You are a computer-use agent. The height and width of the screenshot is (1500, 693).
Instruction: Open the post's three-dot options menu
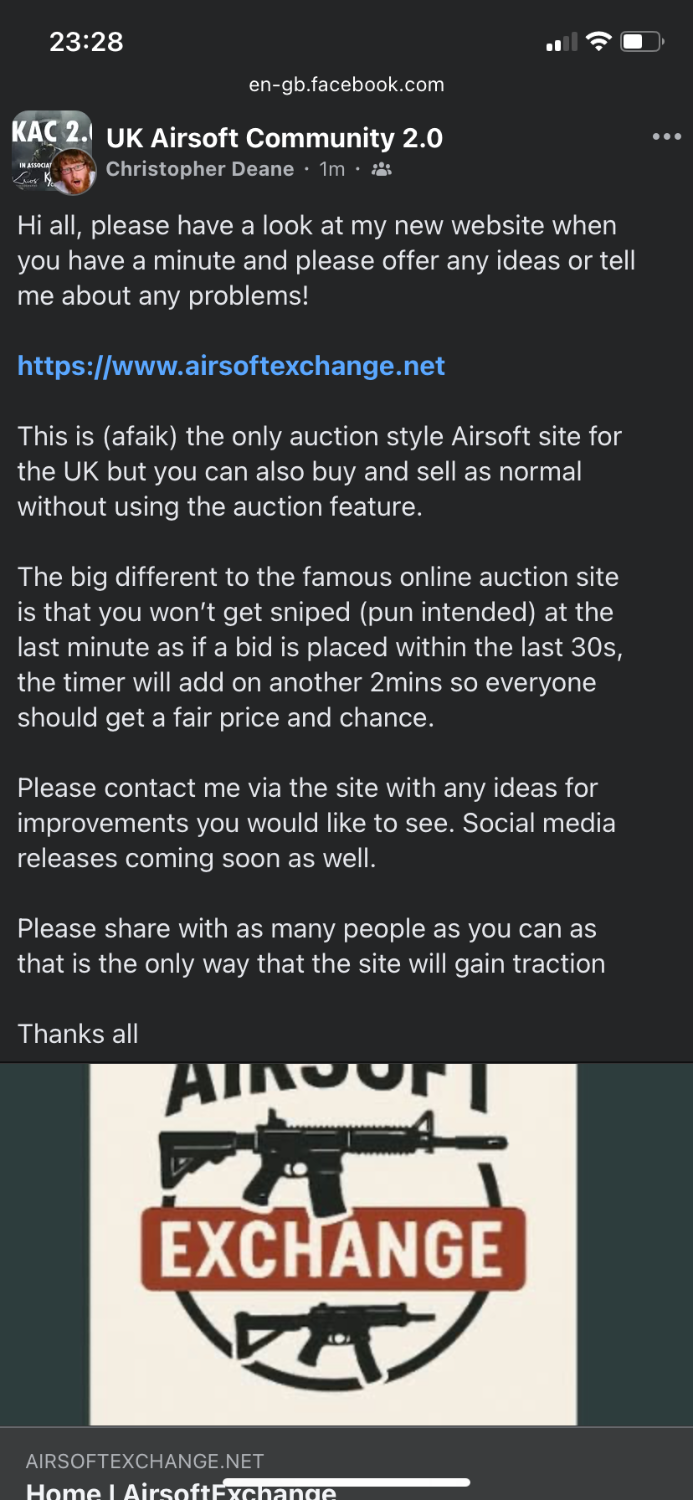pyautogui.click(x=666, y=137)
